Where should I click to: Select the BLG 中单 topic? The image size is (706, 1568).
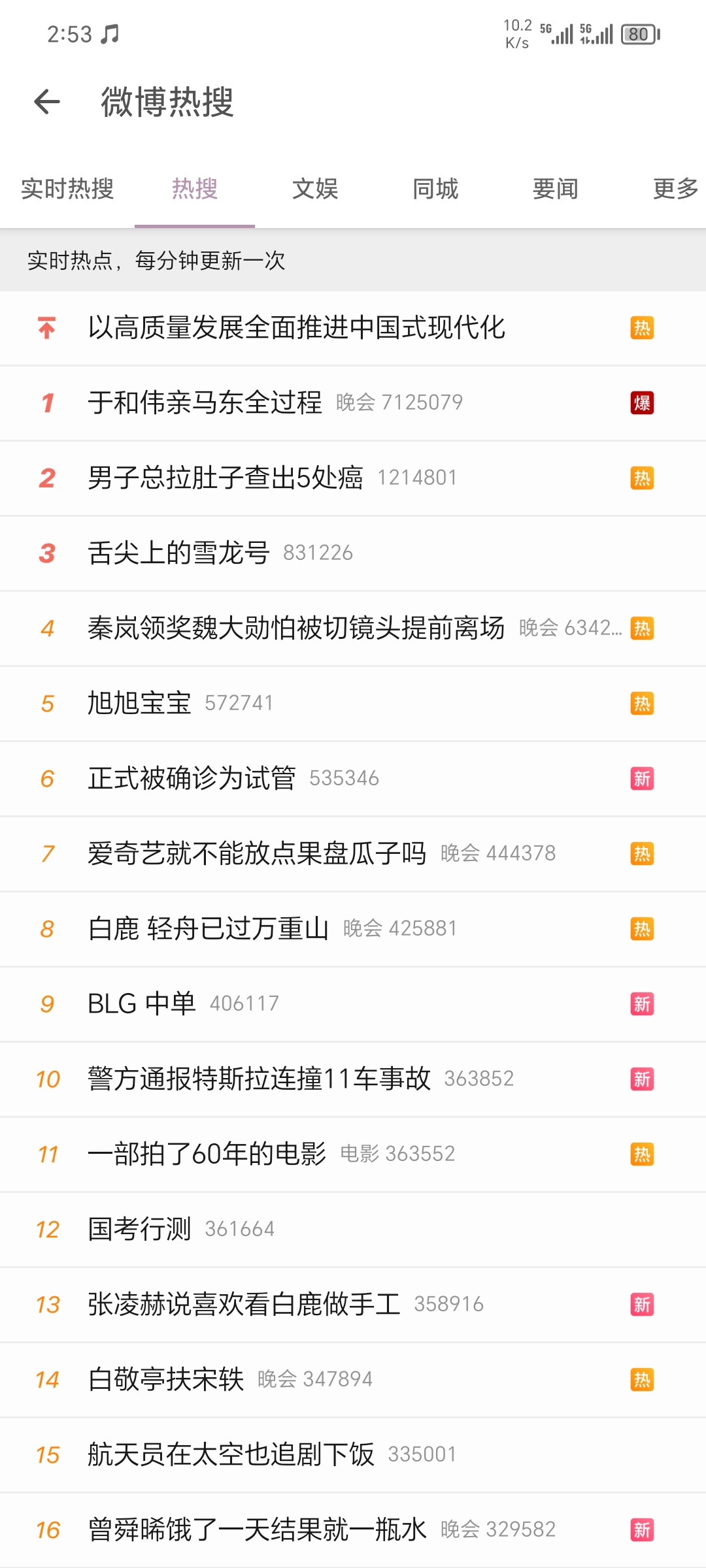pos(142,1004)
